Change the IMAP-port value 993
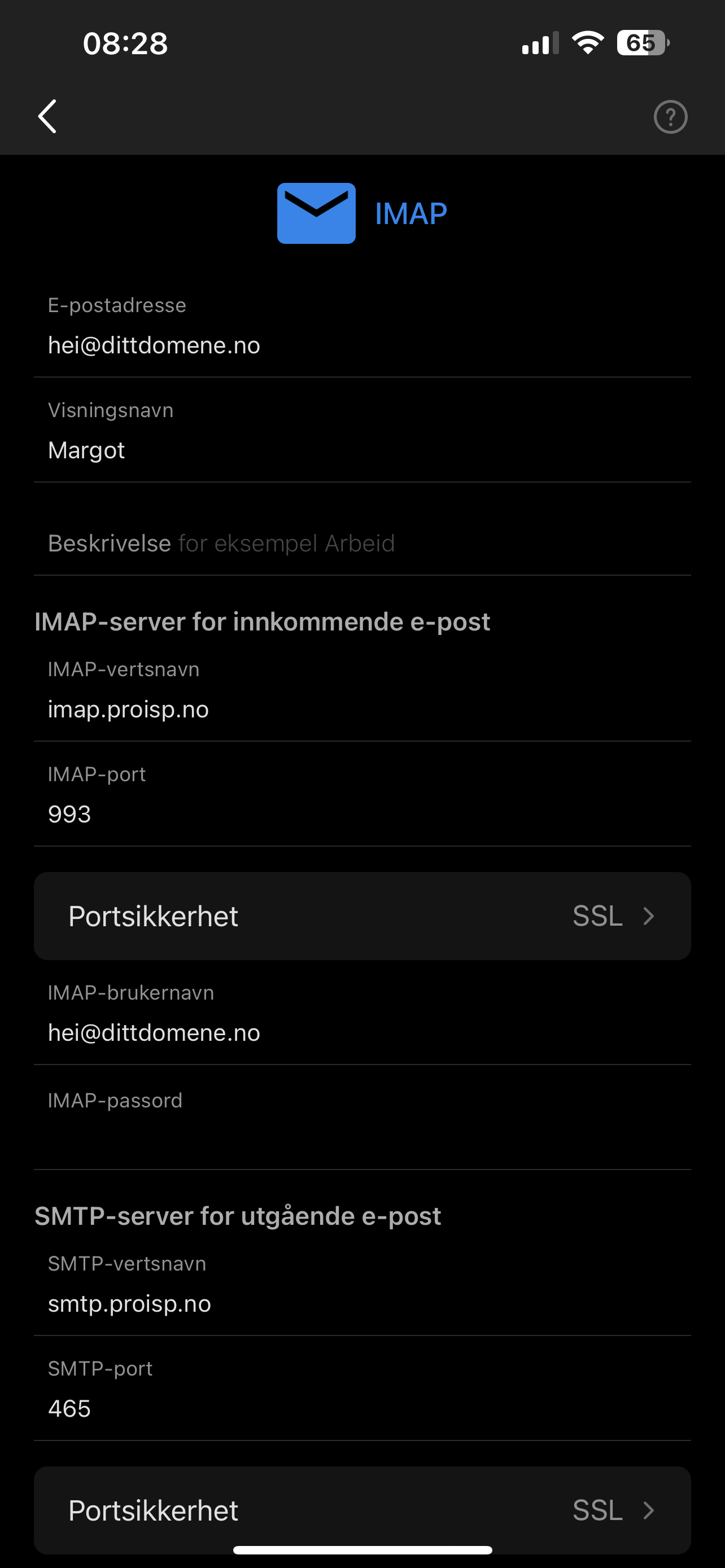The height and width of the screenshot is (1568, 725). [362, 814]
